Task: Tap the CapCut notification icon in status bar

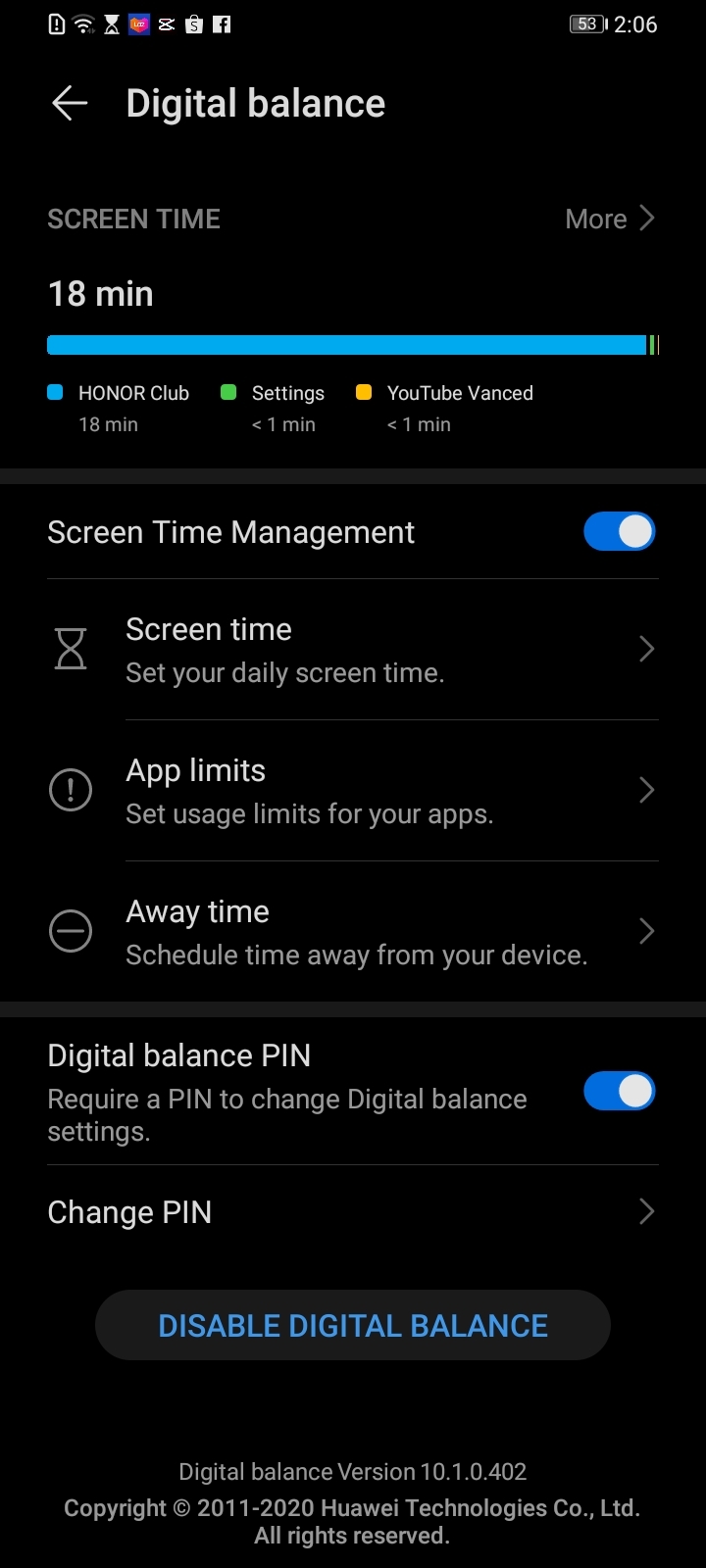Action: (x=166, y=24)
